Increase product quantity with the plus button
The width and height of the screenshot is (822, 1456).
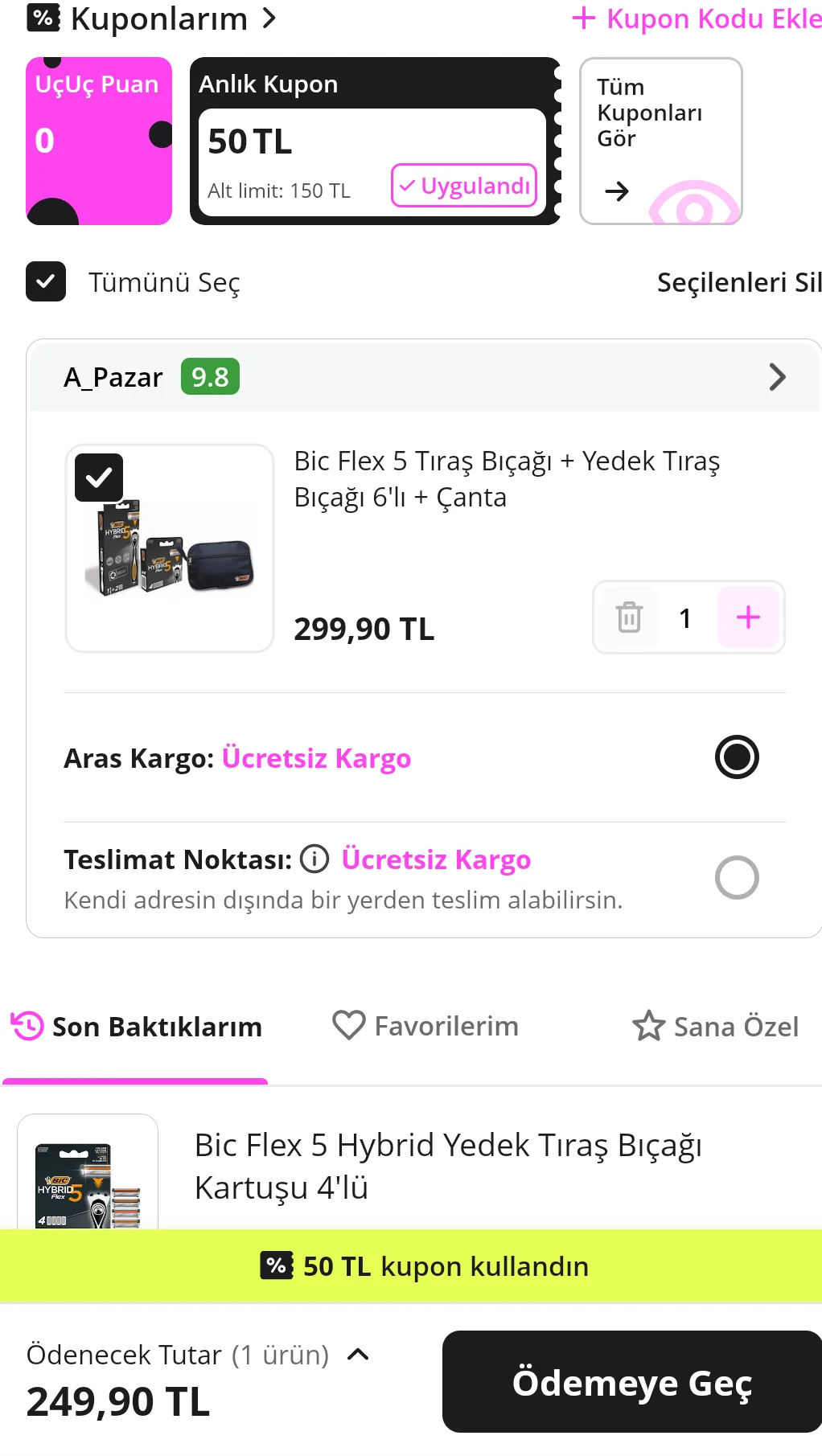(x=748, y=617)
